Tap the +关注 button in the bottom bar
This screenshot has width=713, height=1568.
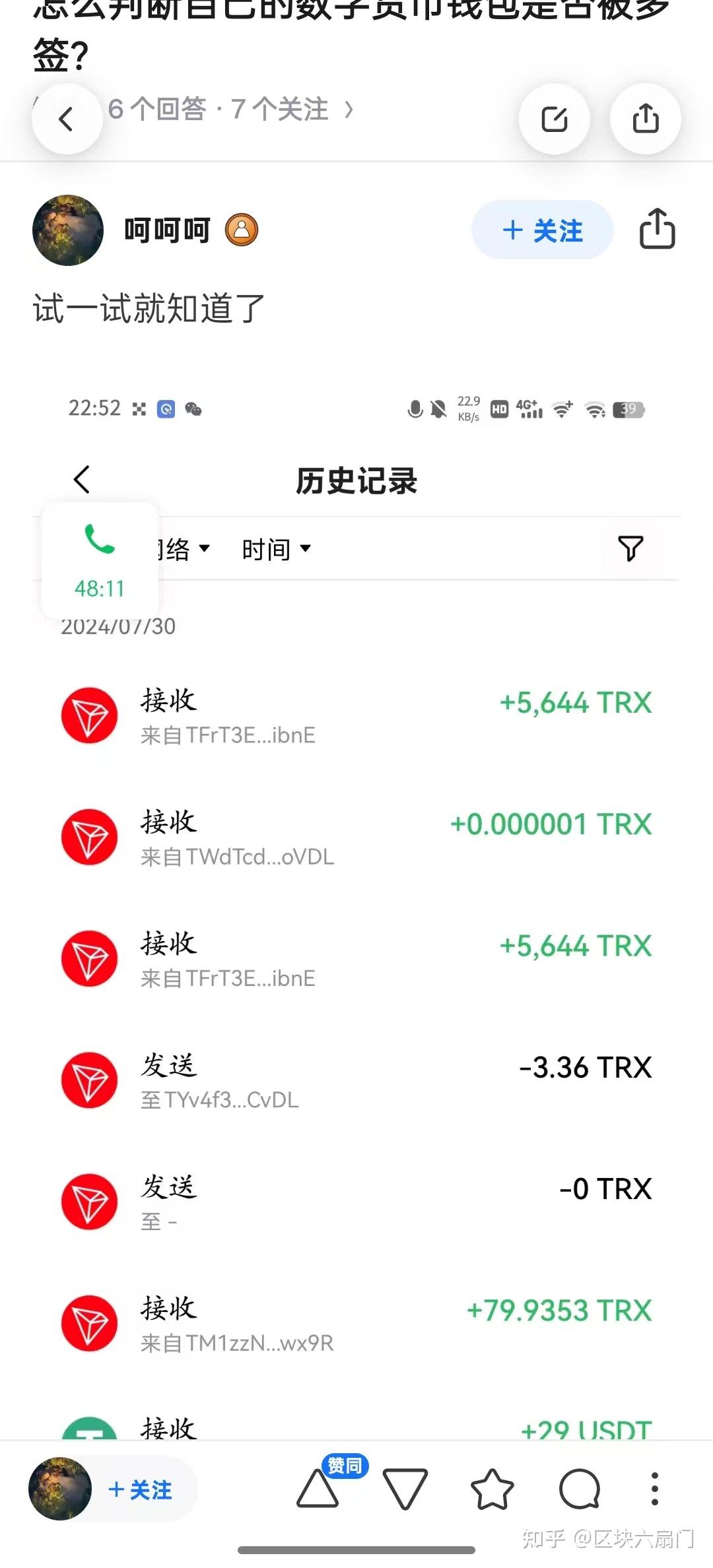point(140,1489)
